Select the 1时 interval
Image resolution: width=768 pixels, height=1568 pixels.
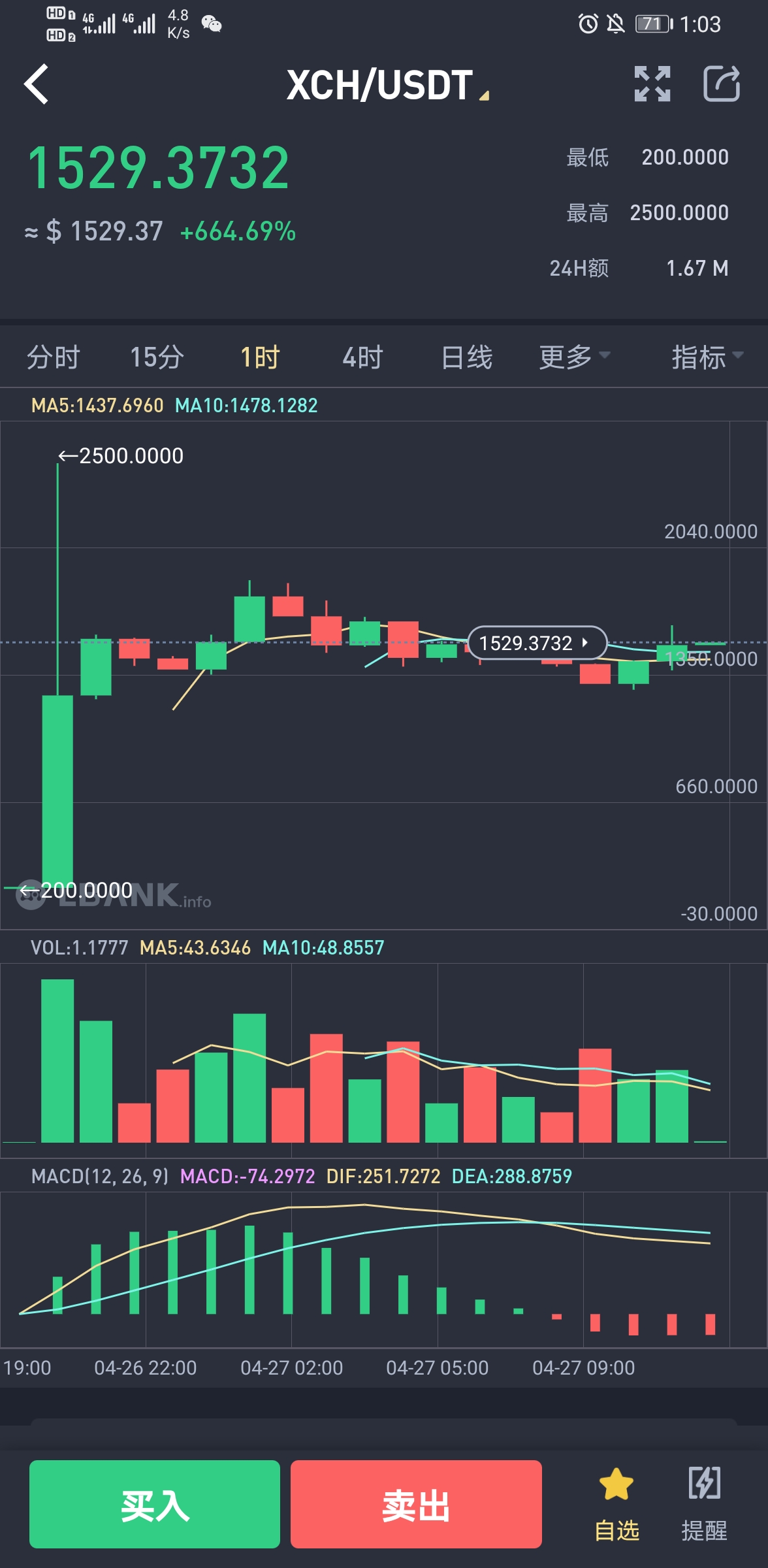(x=260, y=357)
